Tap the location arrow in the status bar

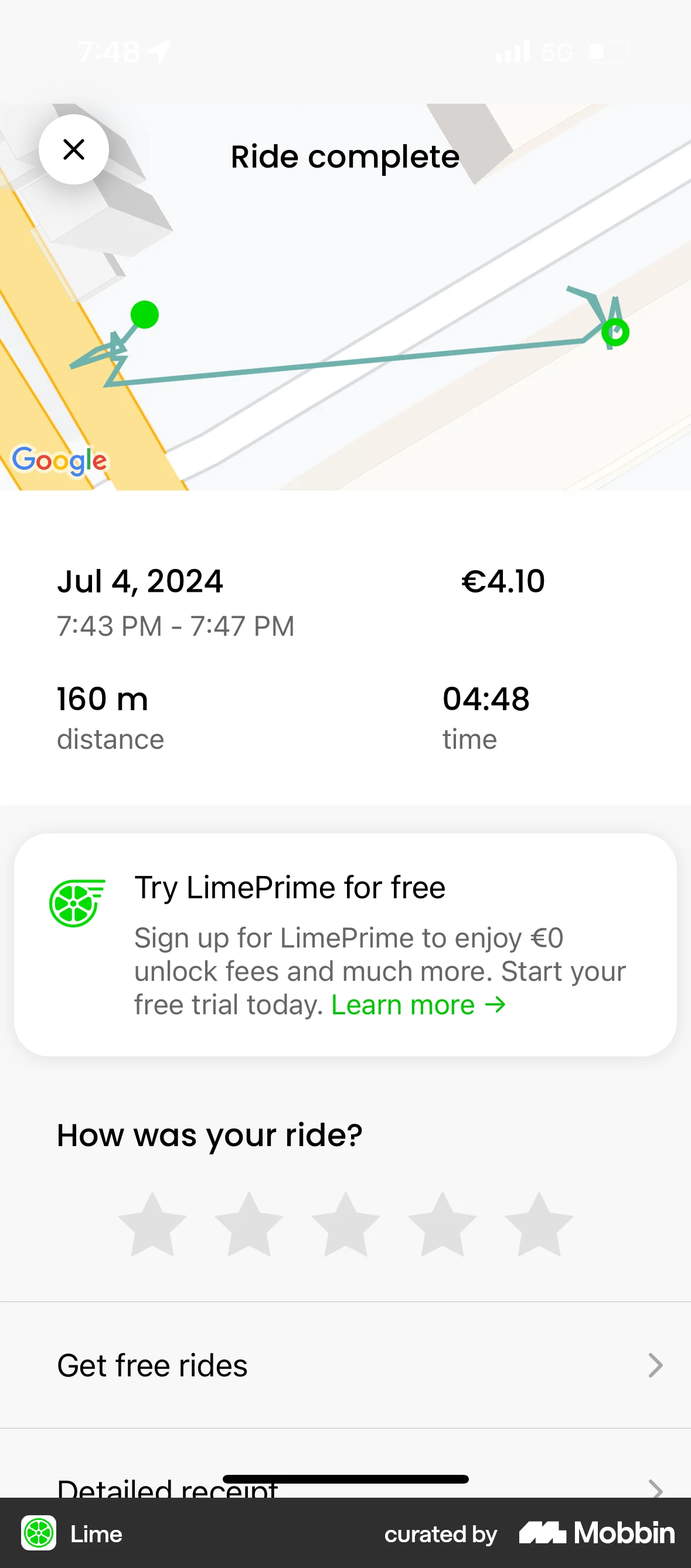point(159,52)
